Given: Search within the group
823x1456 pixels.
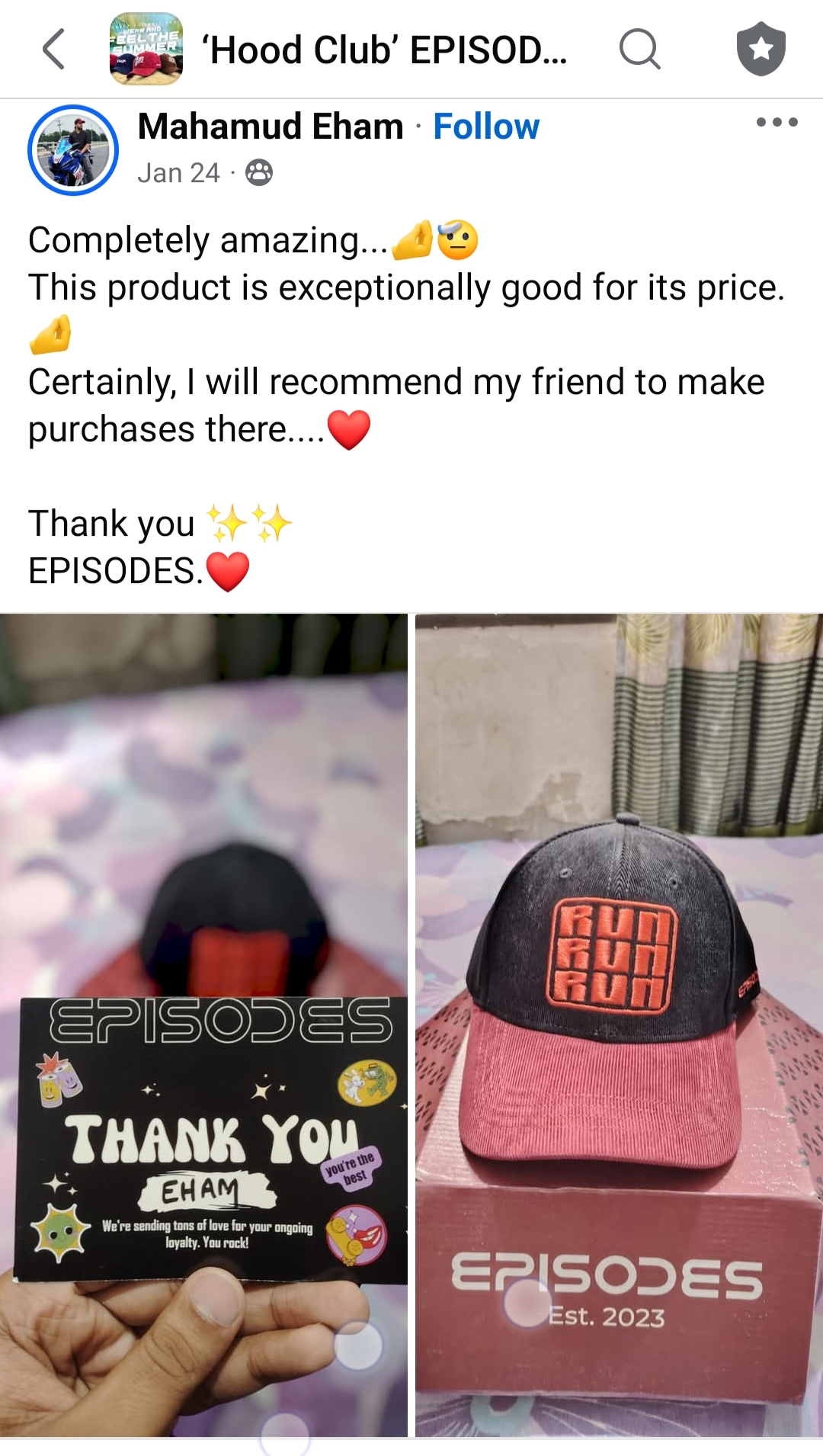Looking at the screenshot, I should click(639, 50).
